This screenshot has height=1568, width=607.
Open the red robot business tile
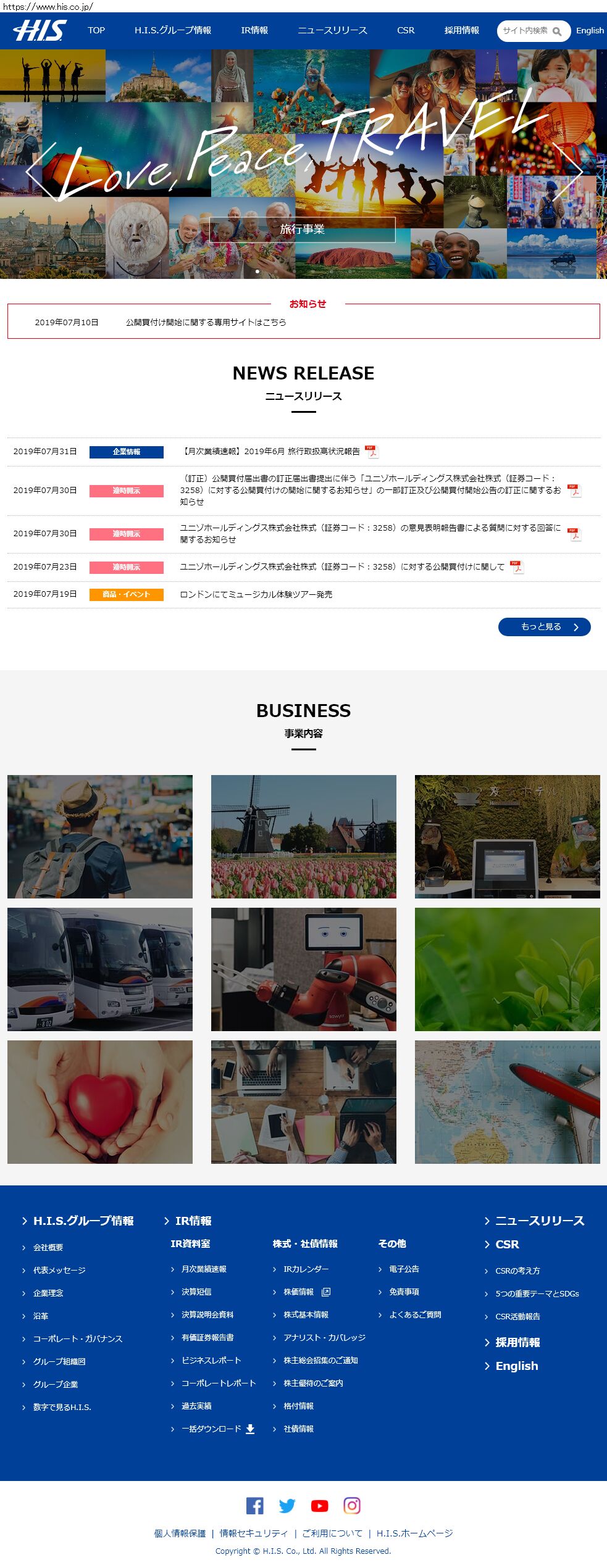pyautogui.click(x=303, y=969)
